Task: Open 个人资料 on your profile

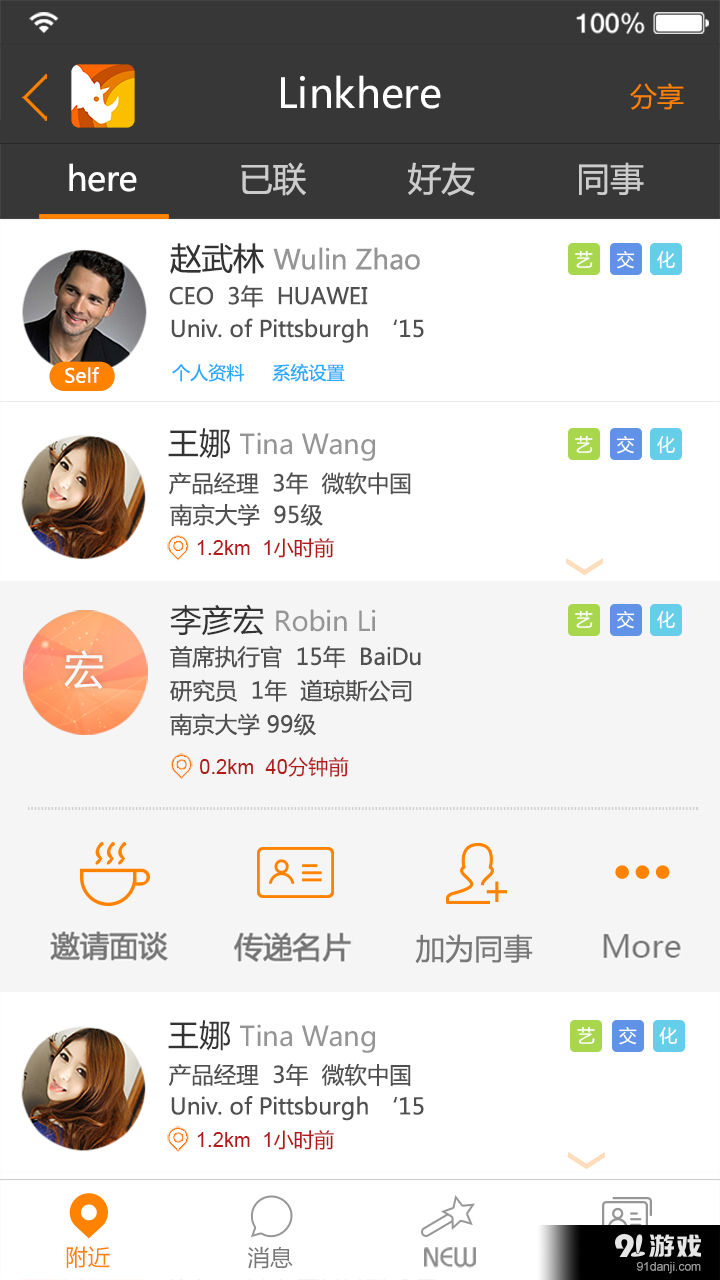Action: click(207, 372)
